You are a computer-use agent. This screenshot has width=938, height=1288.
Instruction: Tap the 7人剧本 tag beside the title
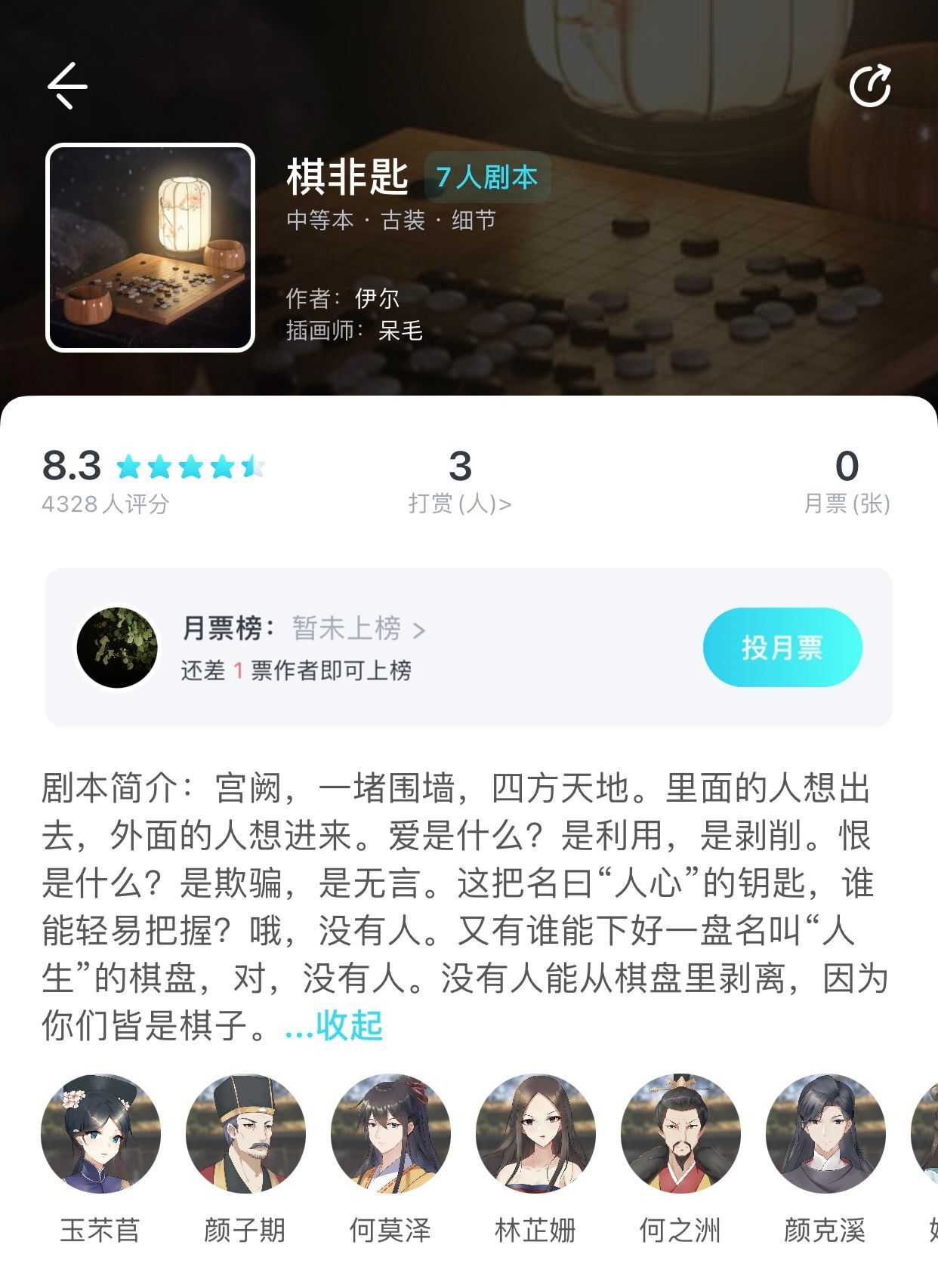tap(486, 175)
